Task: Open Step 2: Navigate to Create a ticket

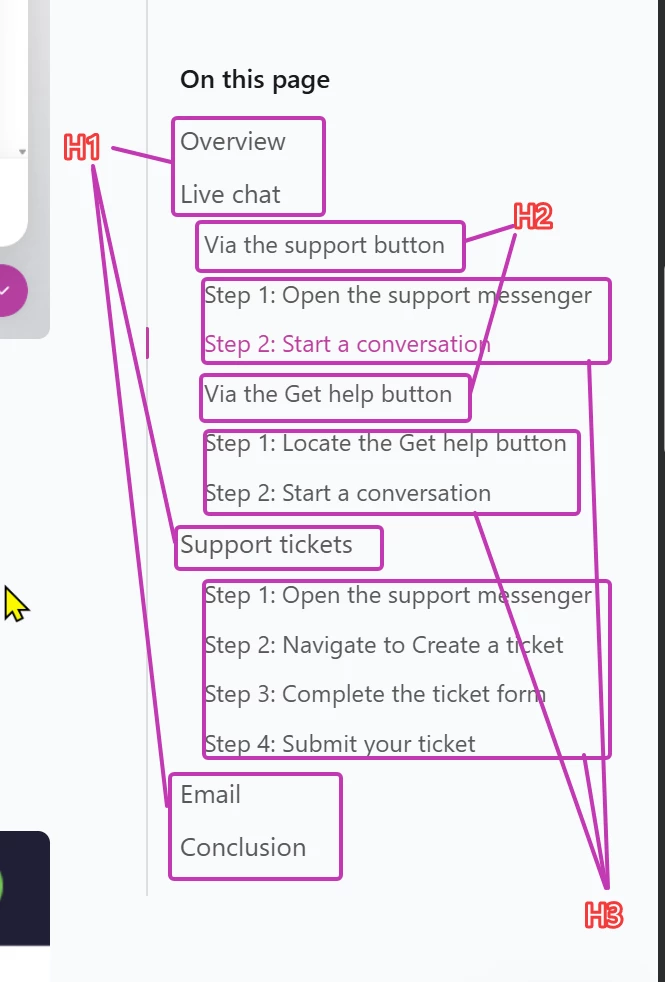Action: (x=384, y=645)
